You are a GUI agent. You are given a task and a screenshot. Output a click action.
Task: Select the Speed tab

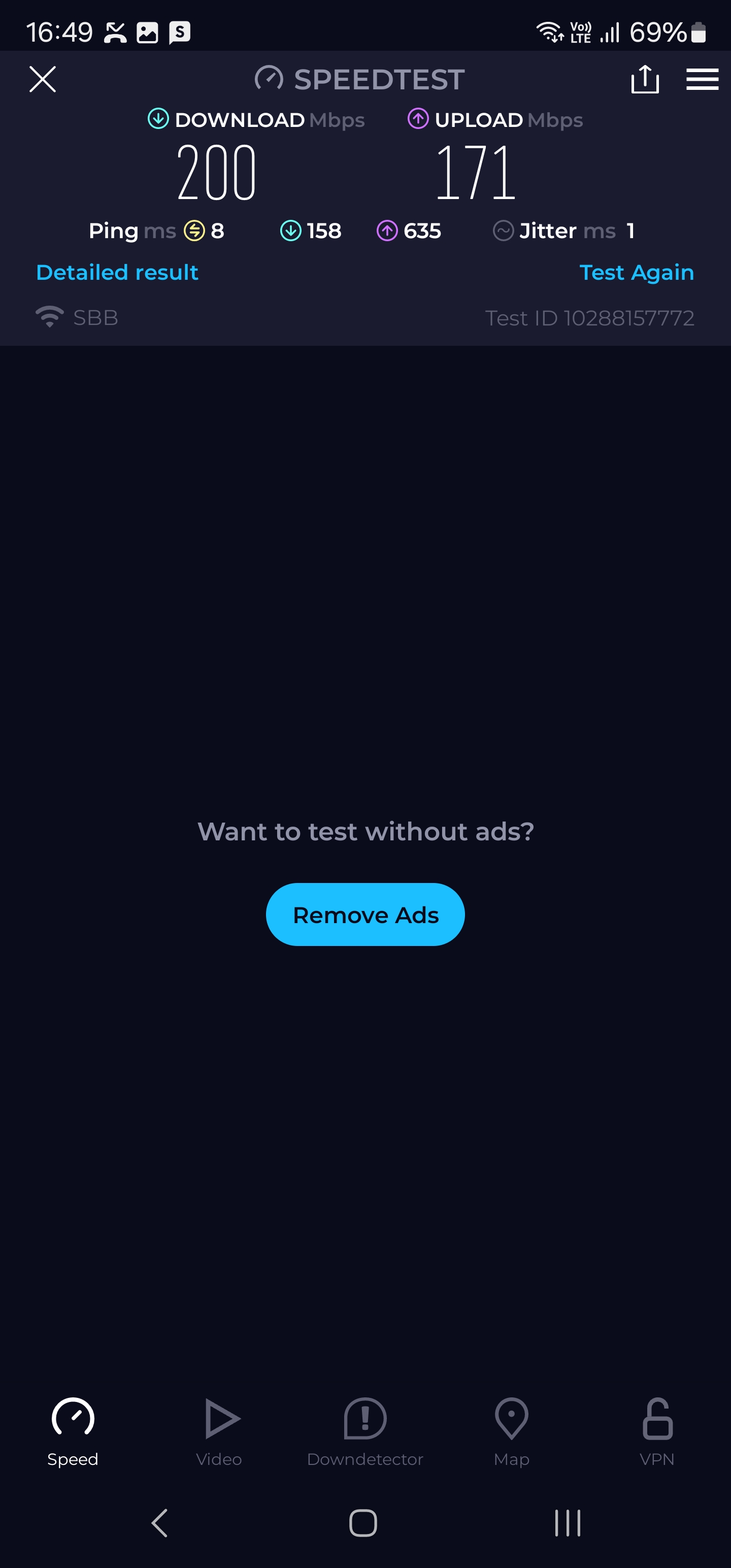tap(73, 1431)
